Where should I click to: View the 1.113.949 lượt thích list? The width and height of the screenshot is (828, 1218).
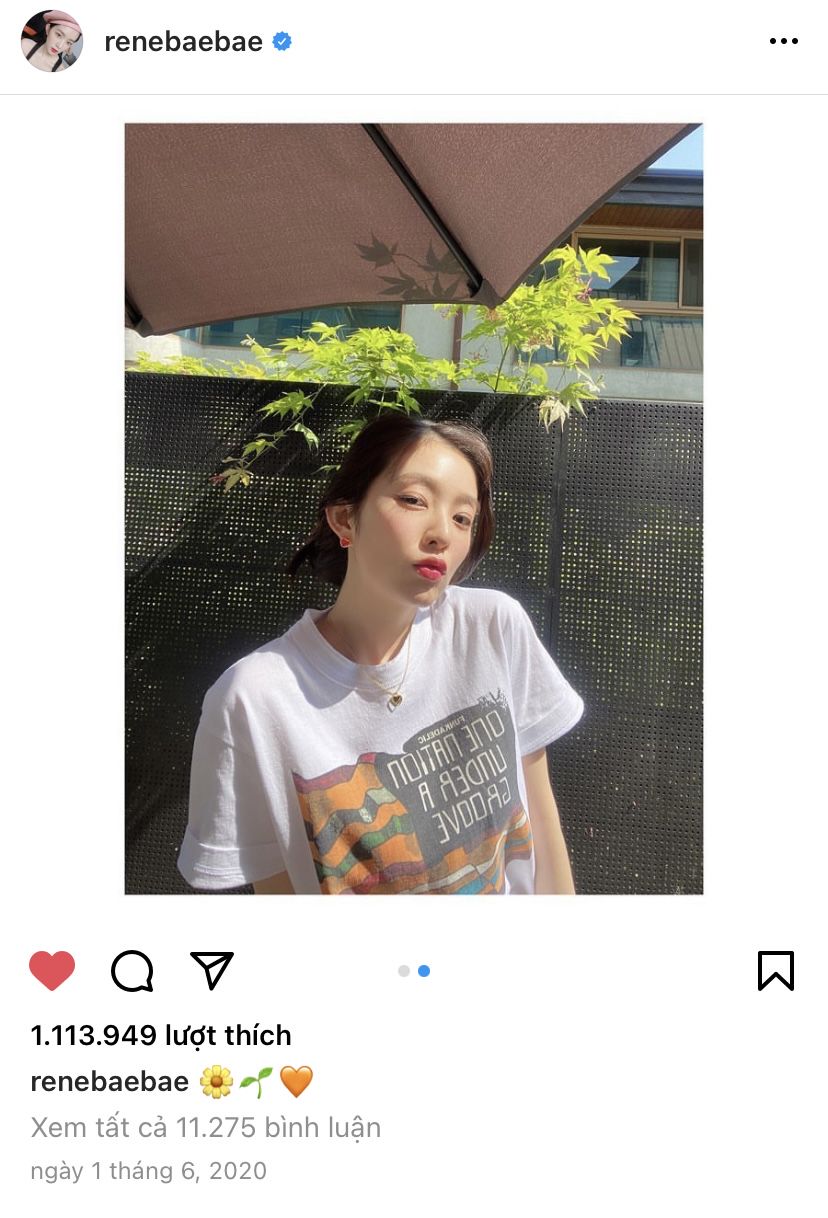[161, 1035]
